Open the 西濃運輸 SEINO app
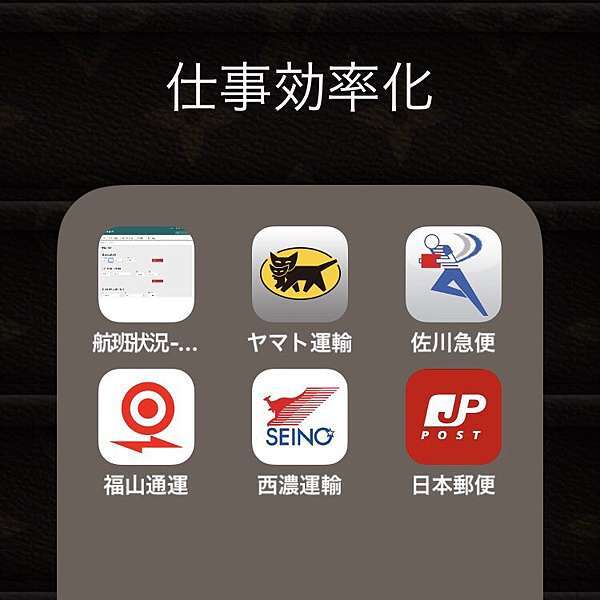Viewport: 600px width, 600px height. [299, 417]
